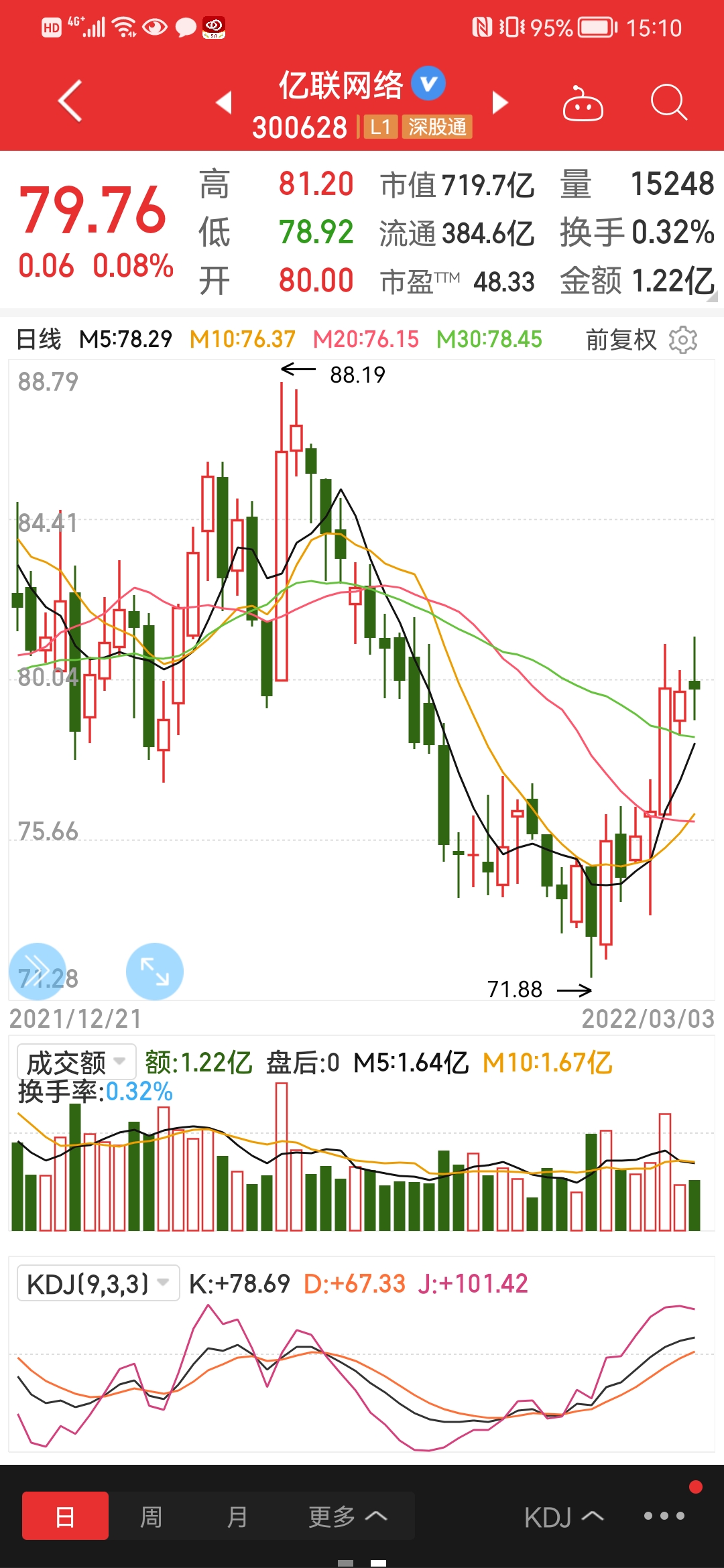
Task: Select the 日 daily chart tab
Action: (x=65, y=1516)
